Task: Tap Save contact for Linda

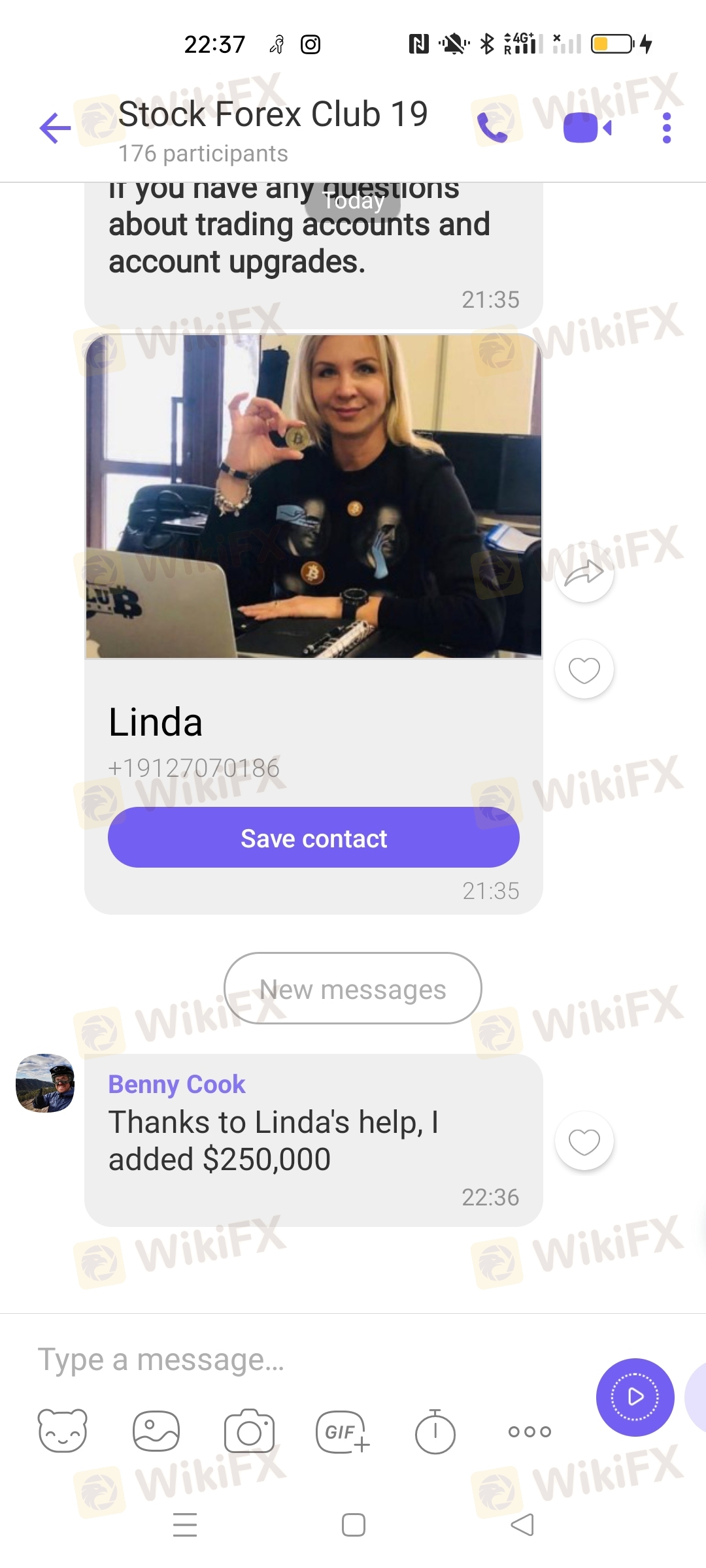Action: click(x=314, y=838)
